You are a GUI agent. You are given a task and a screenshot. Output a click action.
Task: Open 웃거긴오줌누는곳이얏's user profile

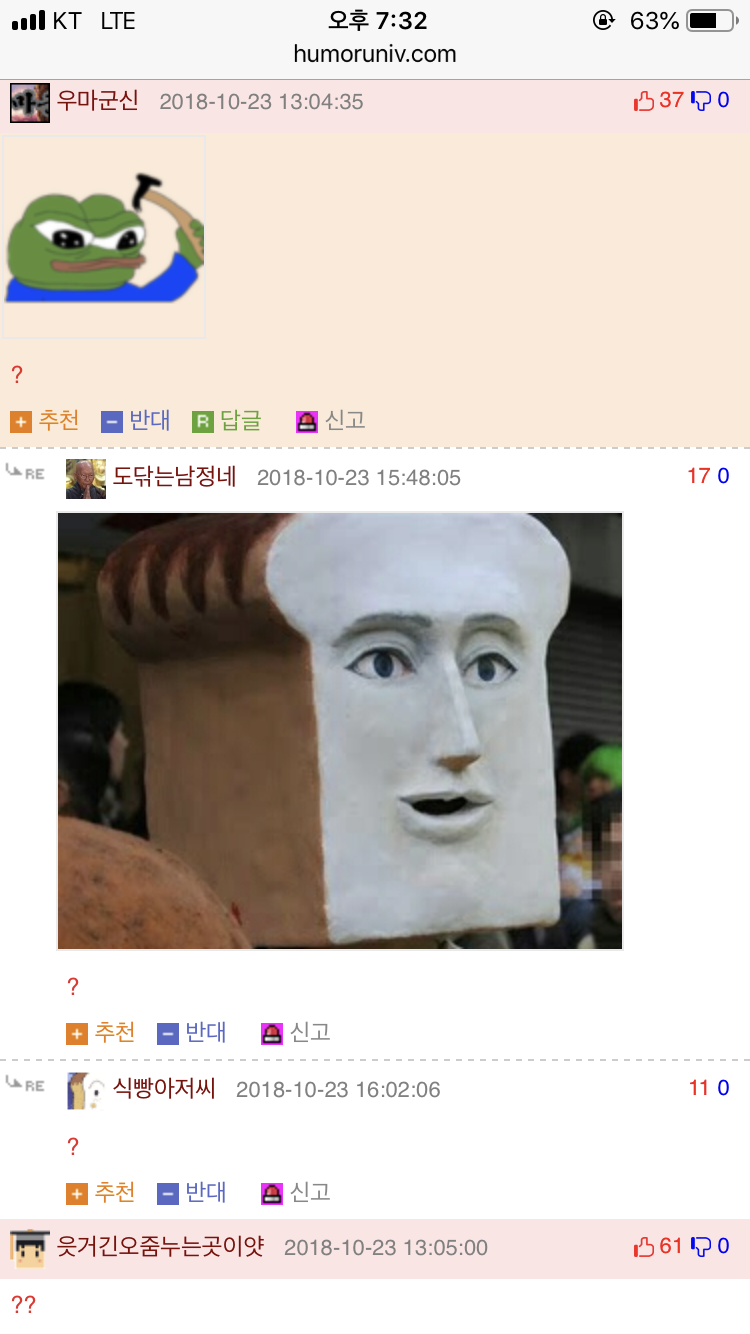pyautogui.click(x=160, y=1247)
